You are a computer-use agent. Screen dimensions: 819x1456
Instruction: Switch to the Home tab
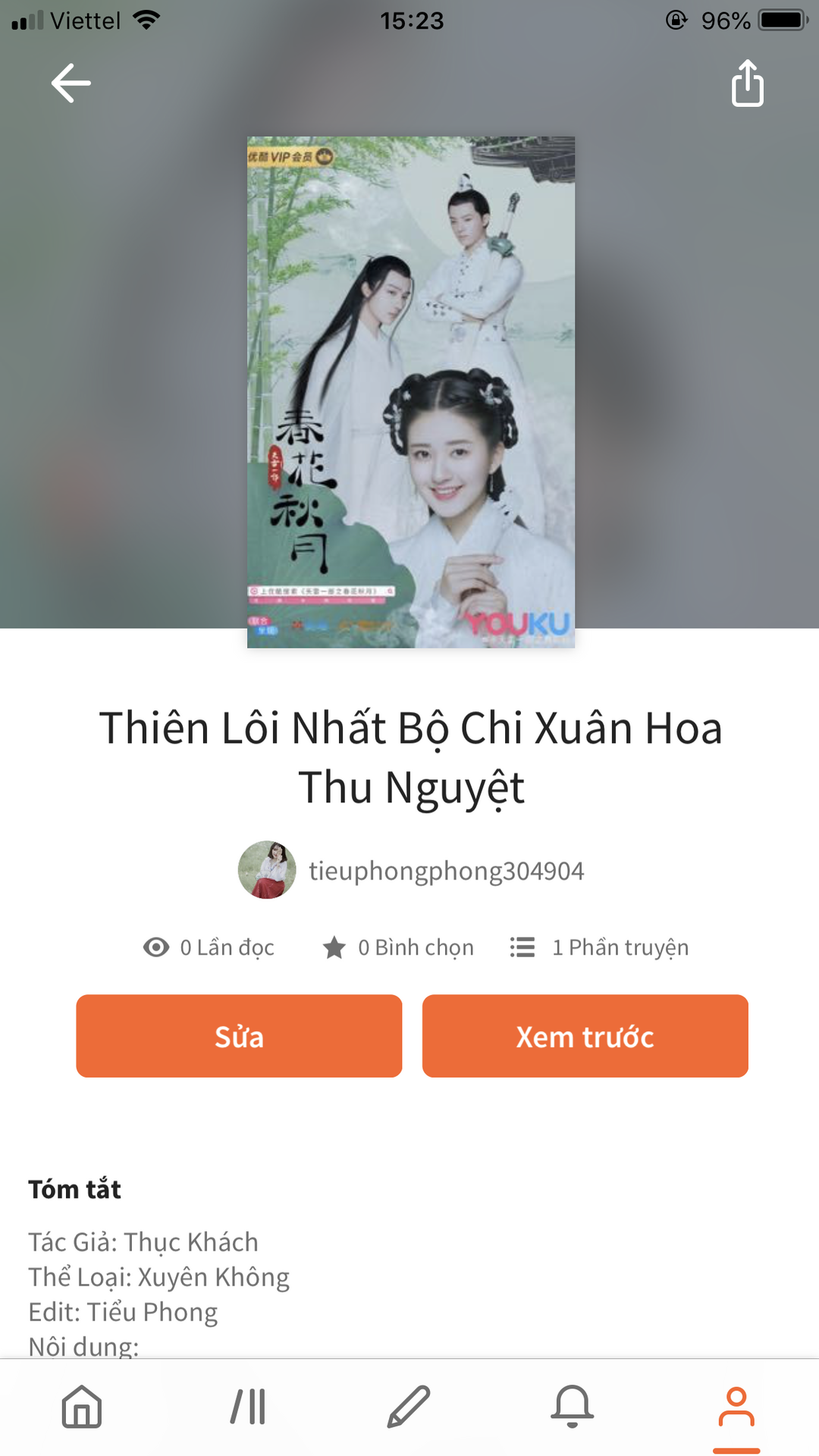[x=82, y=1407]
